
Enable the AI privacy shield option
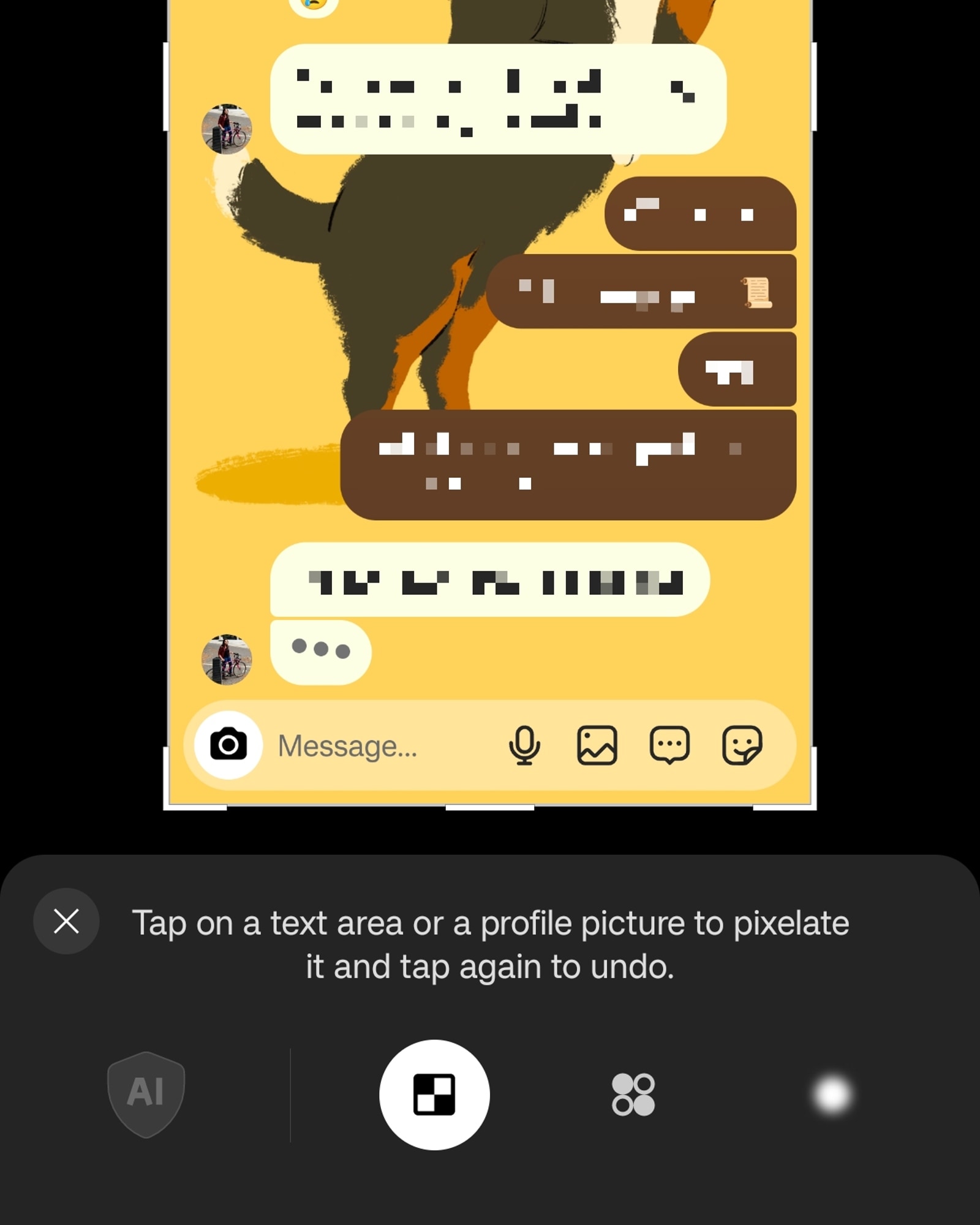(146, 1094)
